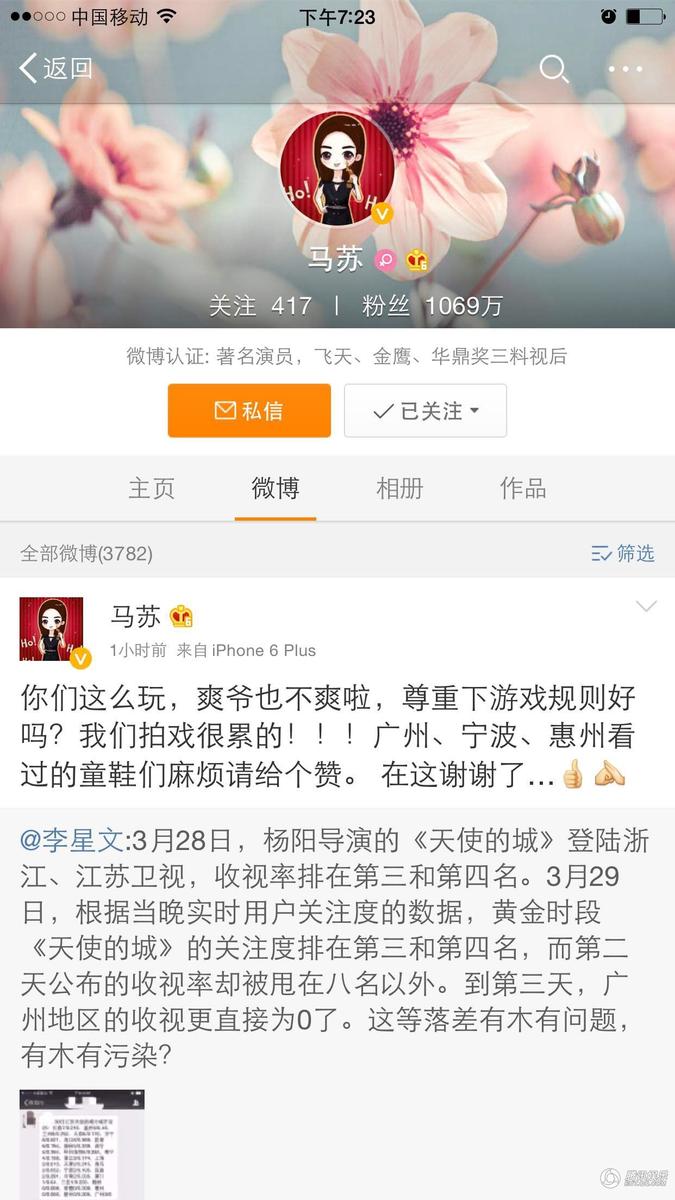
Task: Switch to the 相册 tab
Action: coord(399,488)
